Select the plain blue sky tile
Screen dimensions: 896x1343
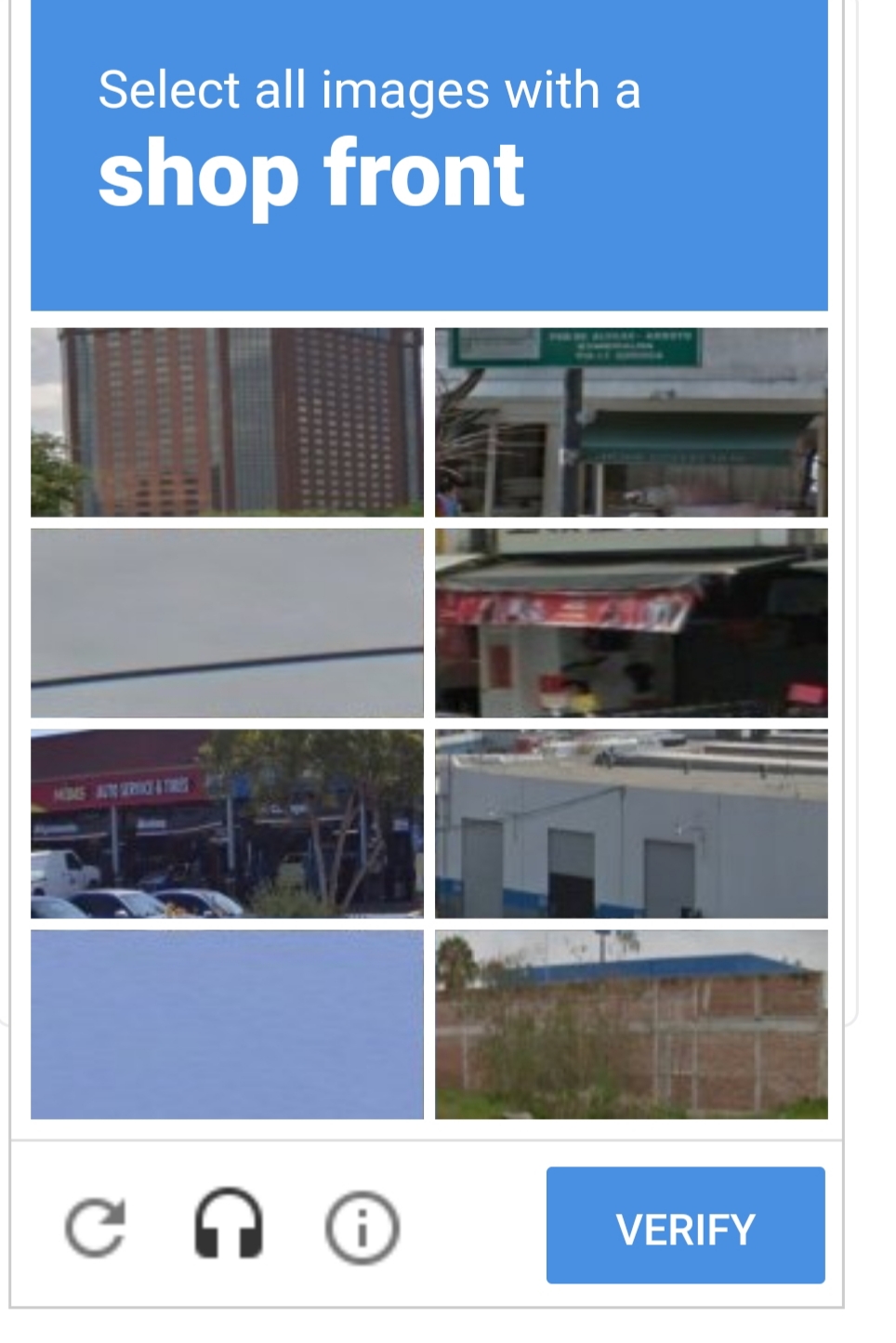(227, 1024)
